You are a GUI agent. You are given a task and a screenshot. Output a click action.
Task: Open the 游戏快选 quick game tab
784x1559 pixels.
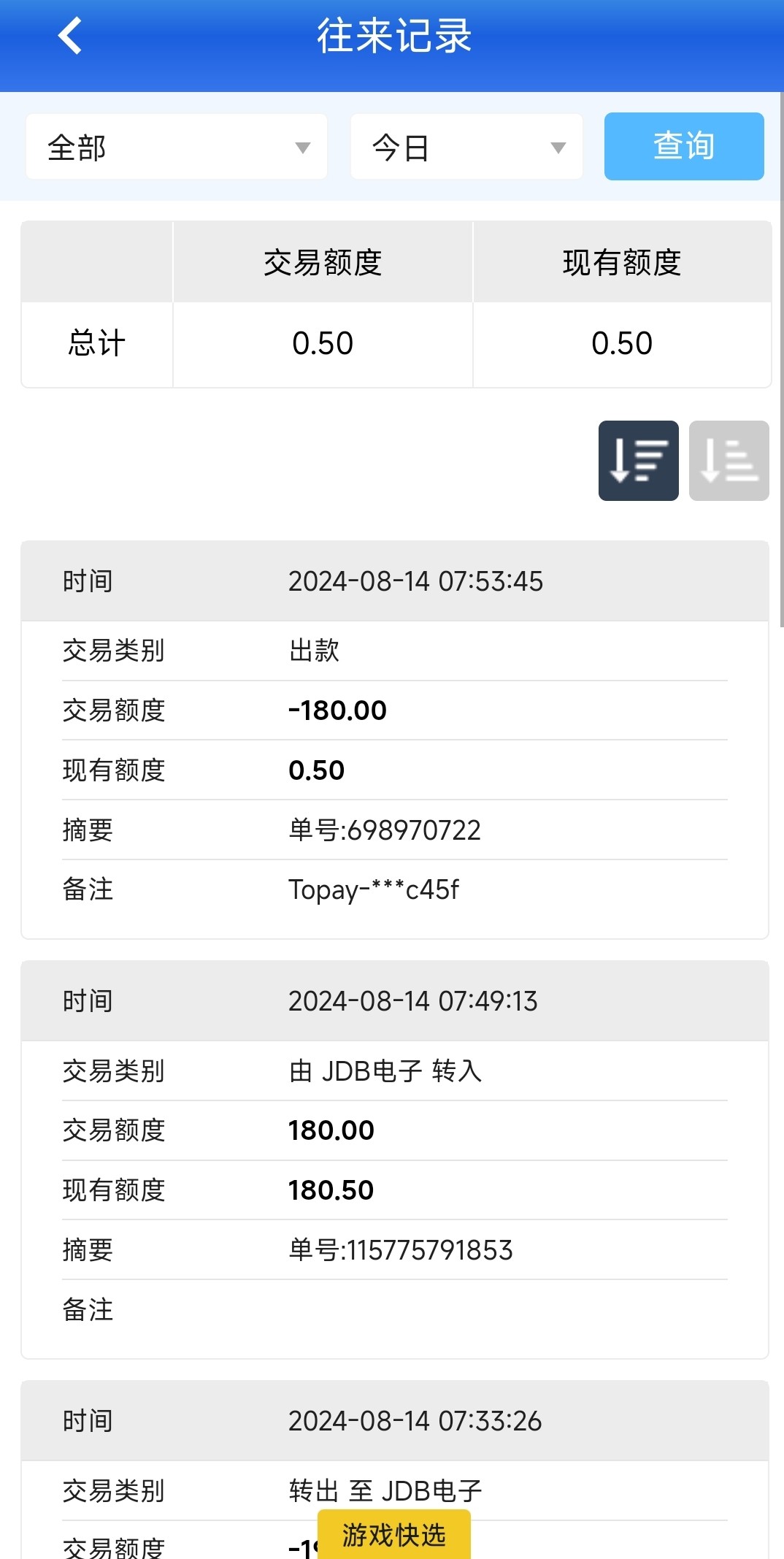(393, 1535)
